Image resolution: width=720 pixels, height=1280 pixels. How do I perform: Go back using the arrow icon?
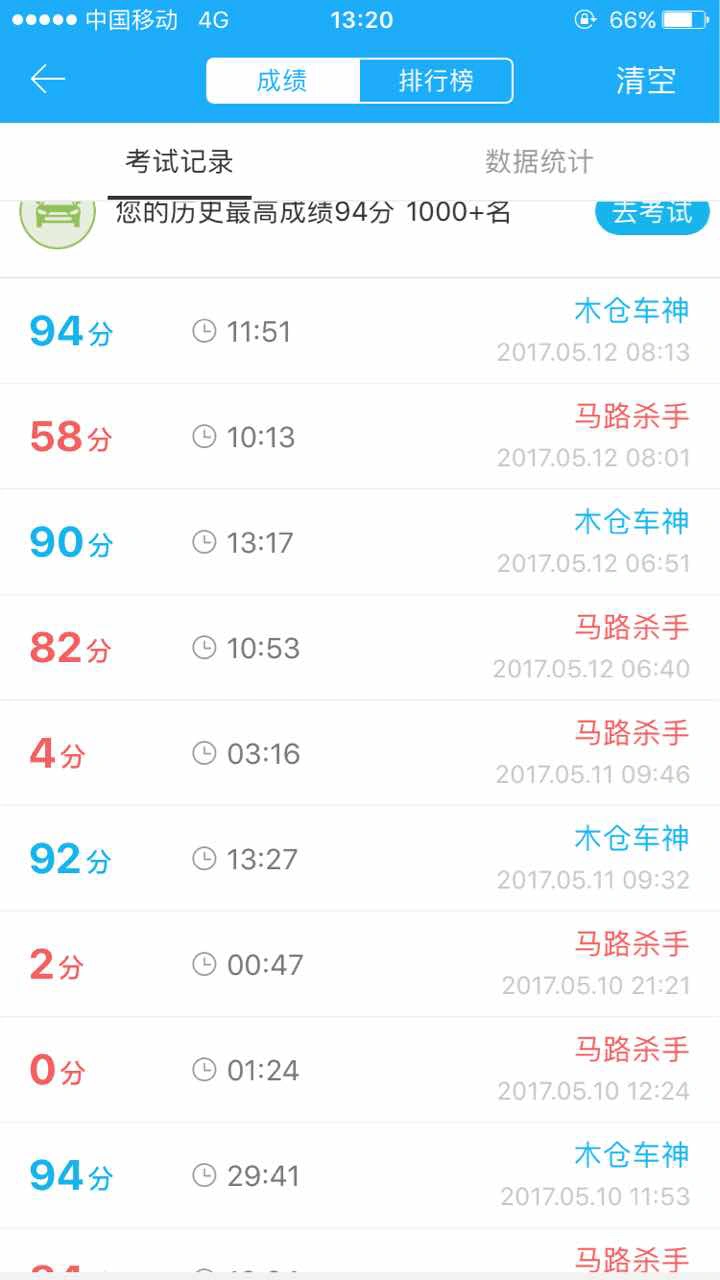click(48, 80)
